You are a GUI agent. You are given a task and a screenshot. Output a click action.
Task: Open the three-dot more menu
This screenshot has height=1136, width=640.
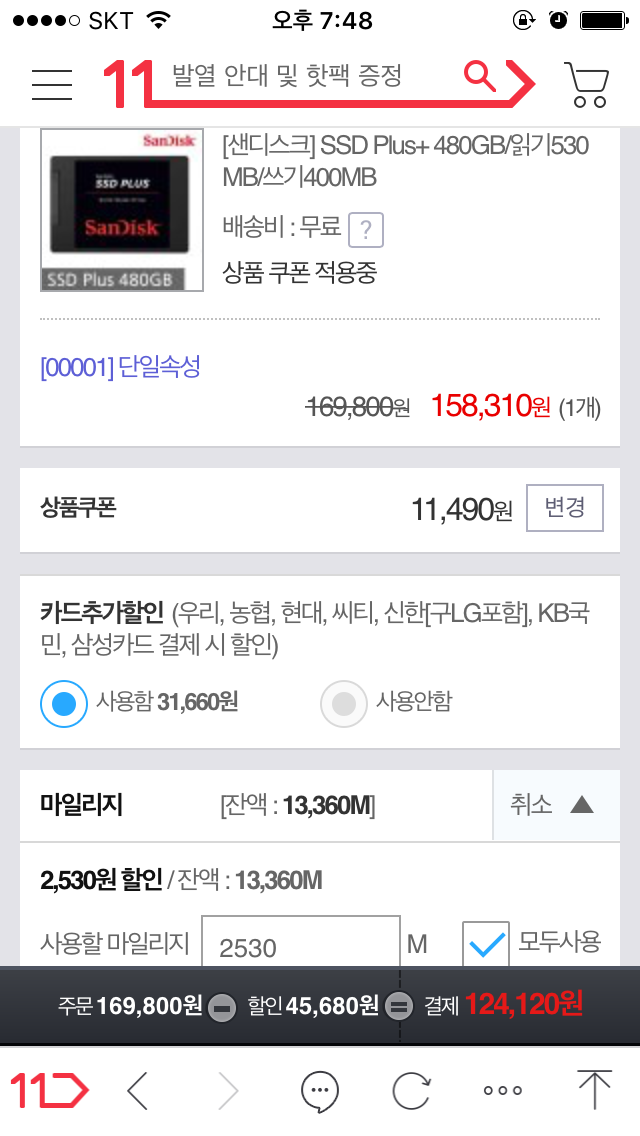(502, 1090)
